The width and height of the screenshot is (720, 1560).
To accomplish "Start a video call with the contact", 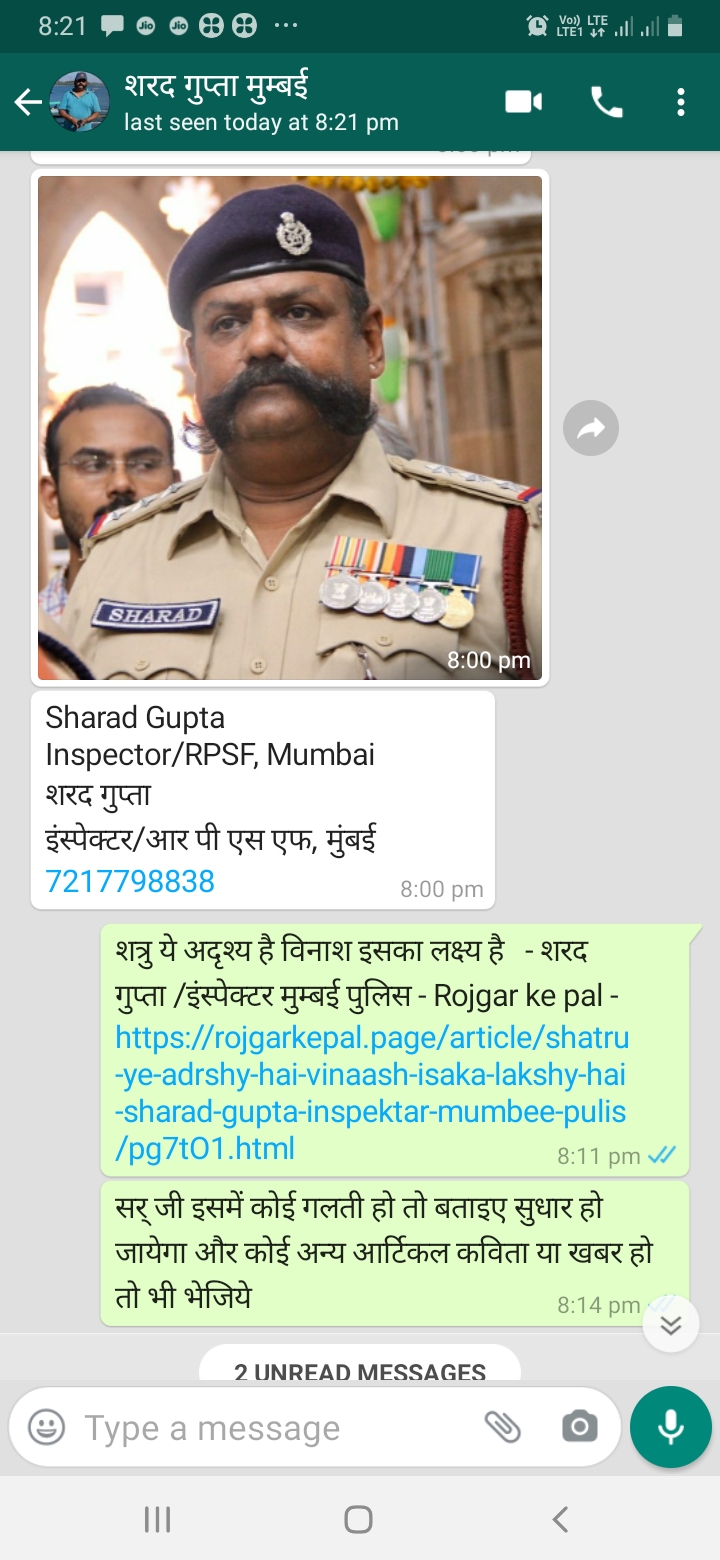I will (523, 102).
